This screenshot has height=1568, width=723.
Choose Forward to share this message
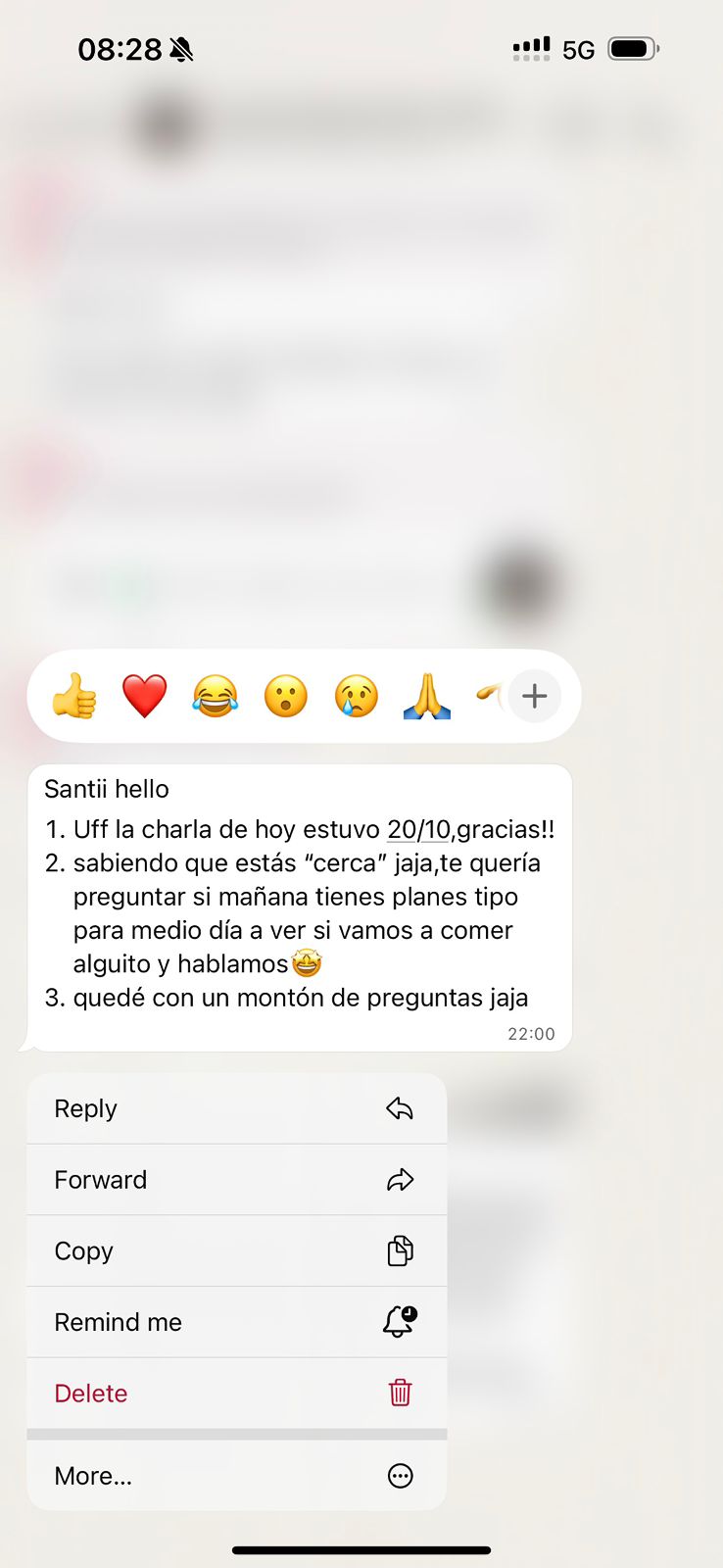click(x=236, y=1180)
